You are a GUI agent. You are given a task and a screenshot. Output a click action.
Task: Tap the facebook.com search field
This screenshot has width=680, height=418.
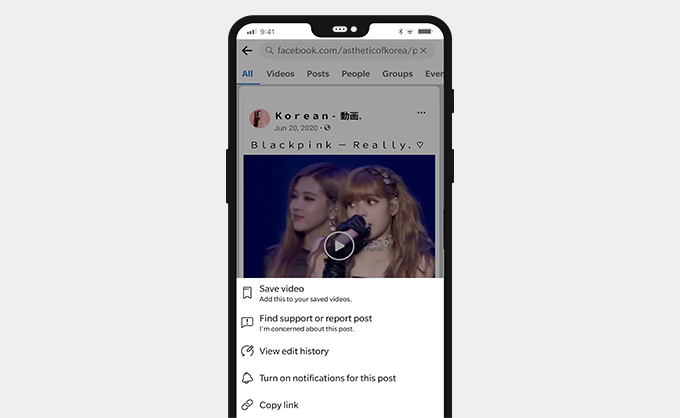pyautogui.click(x=340, y=50)
